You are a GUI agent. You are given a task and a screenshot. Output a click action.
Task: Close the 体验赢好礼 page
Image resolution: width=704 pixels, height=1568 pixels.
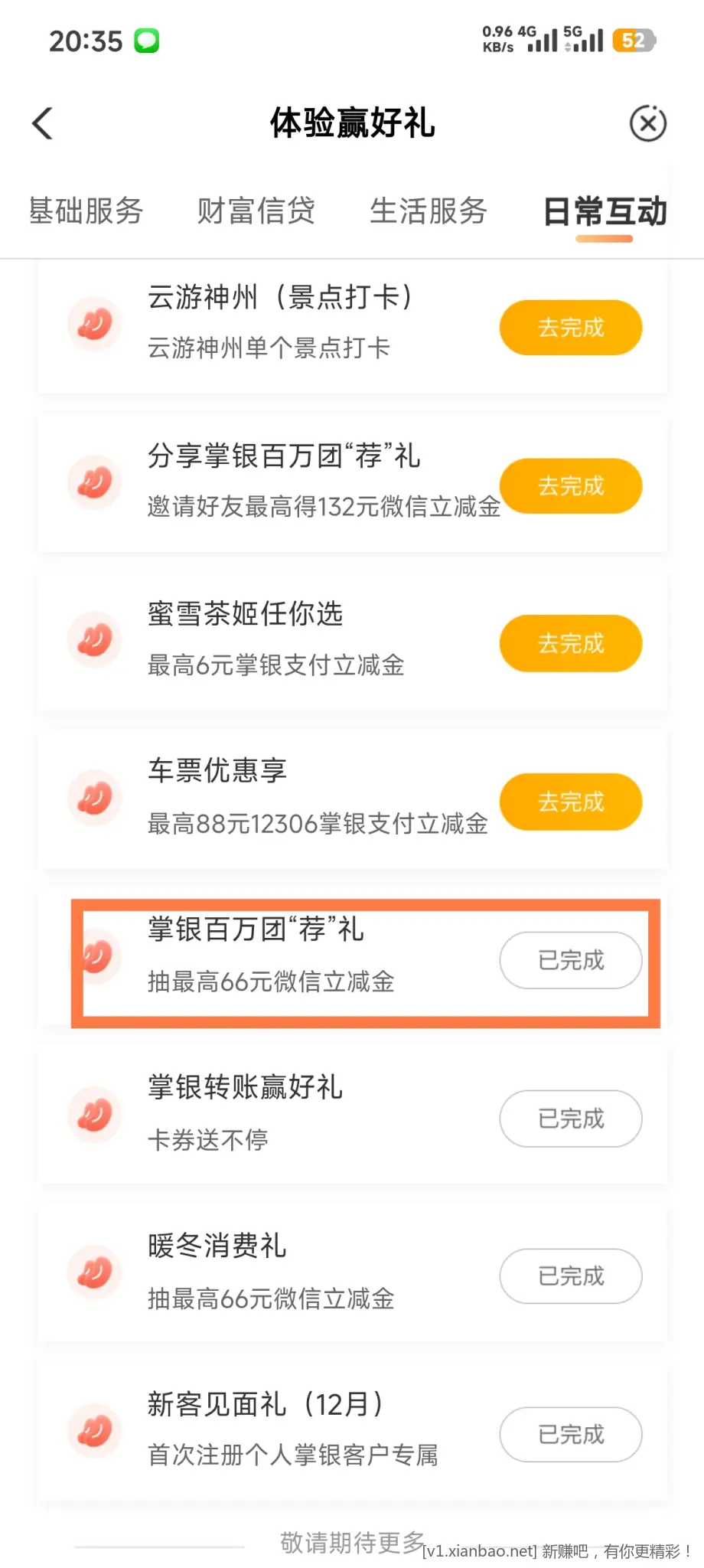point(647,122)
